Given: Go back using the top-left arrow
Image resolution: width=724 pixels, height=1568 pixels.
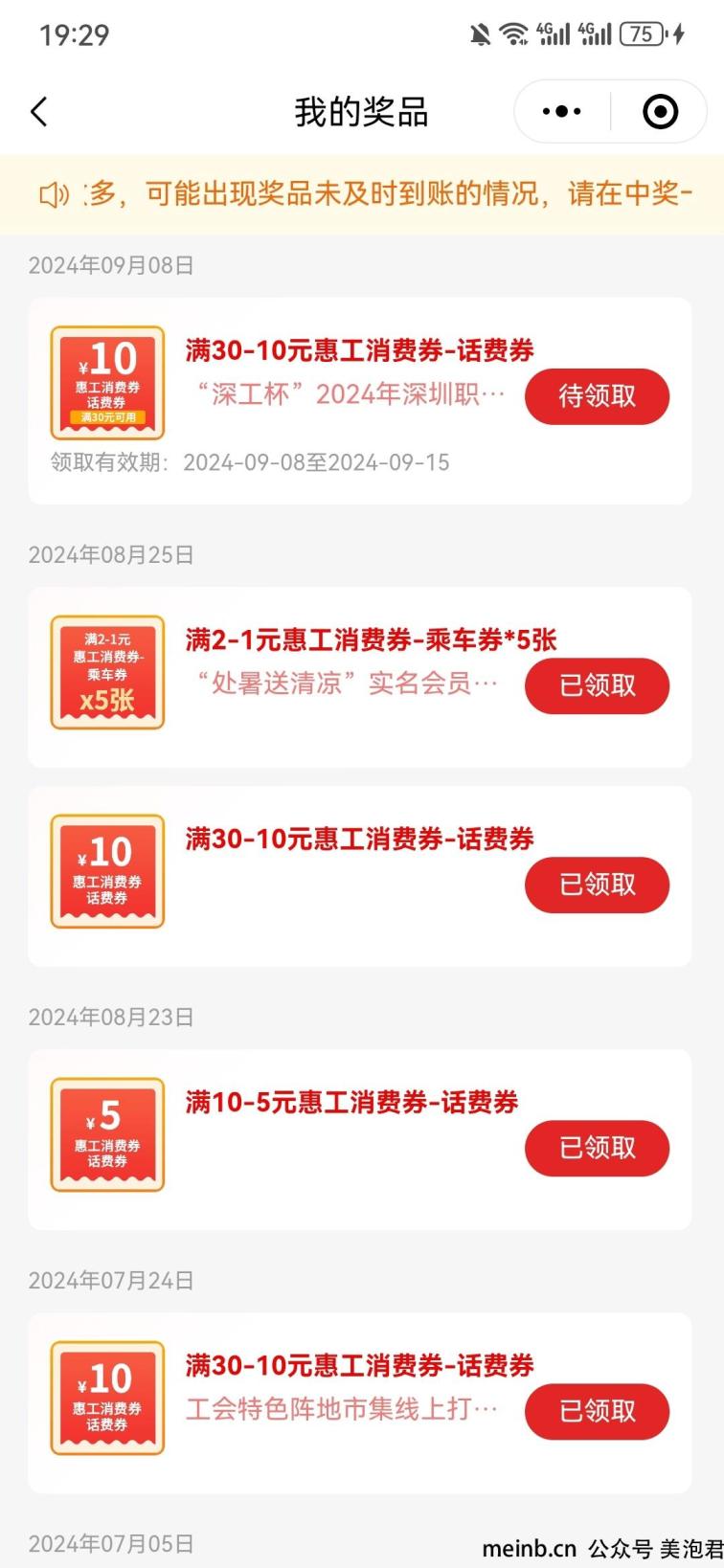Looking at the screenshot, I should [x=39, y=112].
